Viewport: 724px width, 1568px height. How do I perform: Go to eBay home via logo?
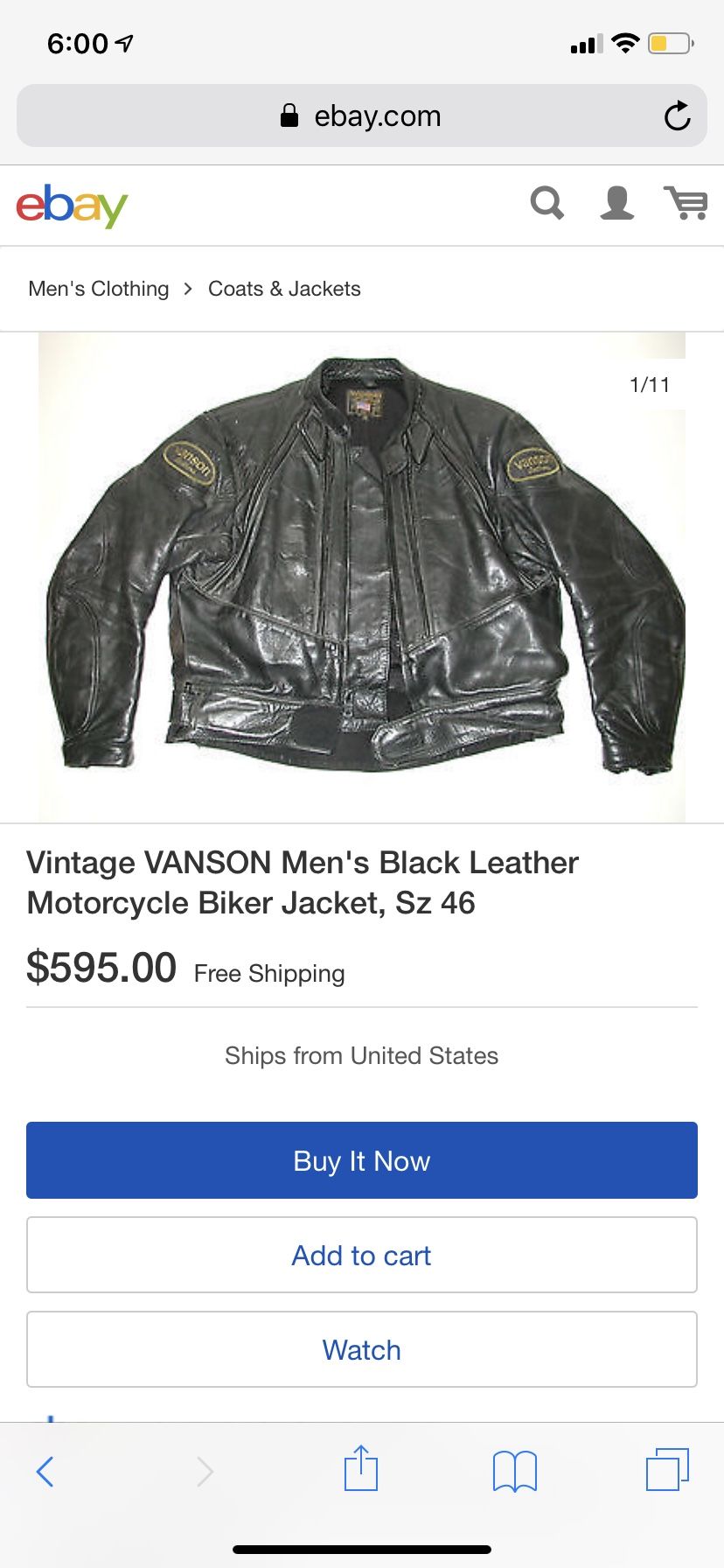click(72, 205)
